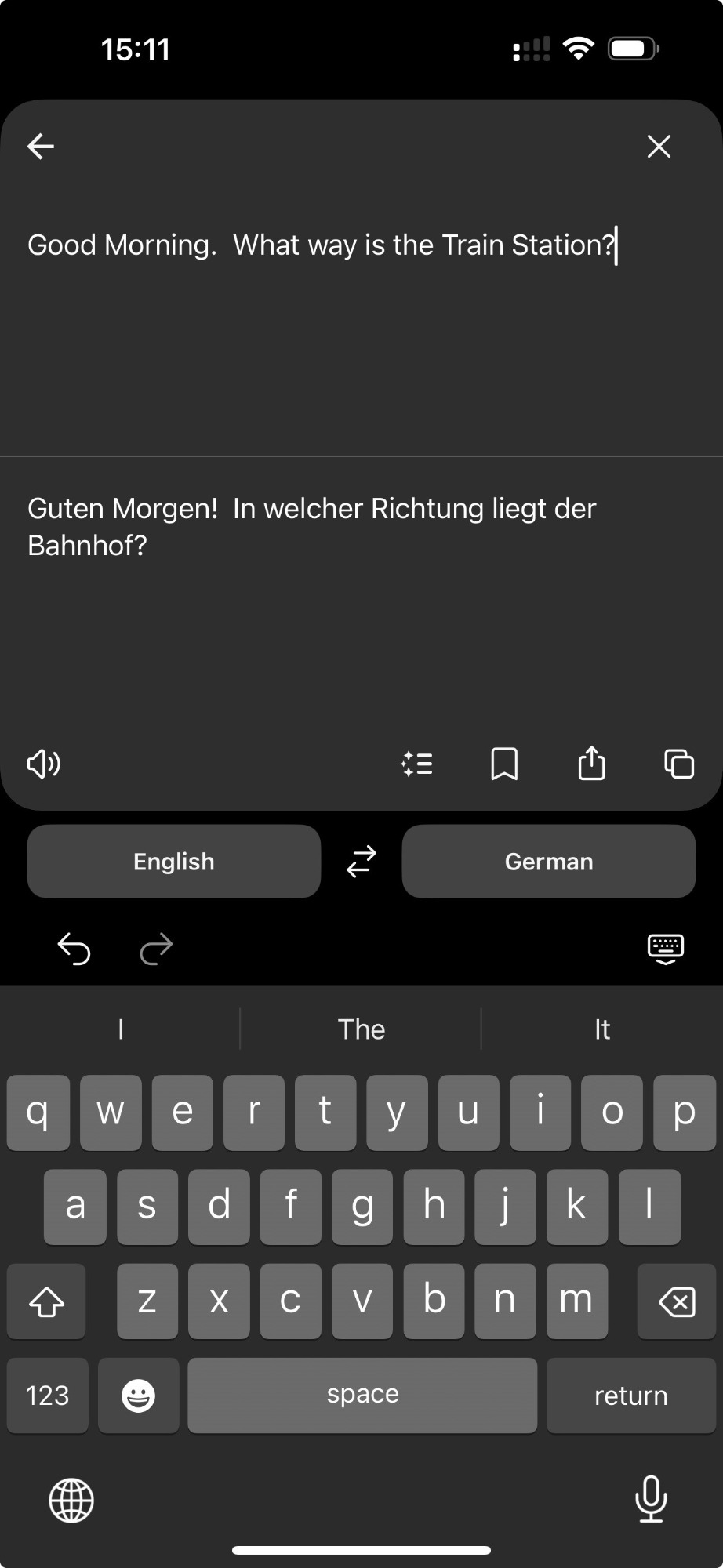Clear the text with the X button
Viewport: 723px width, 1568px height.
pyautogui.click(x=659, y=146)
